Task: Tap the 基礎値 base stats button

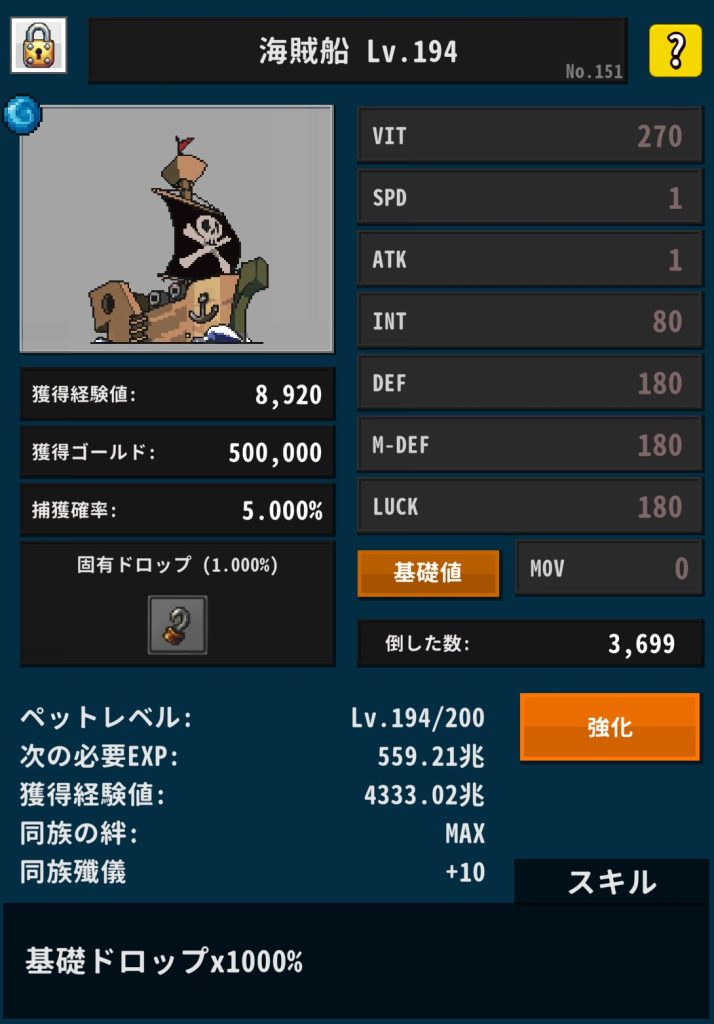Action: [x=428, y=573]
